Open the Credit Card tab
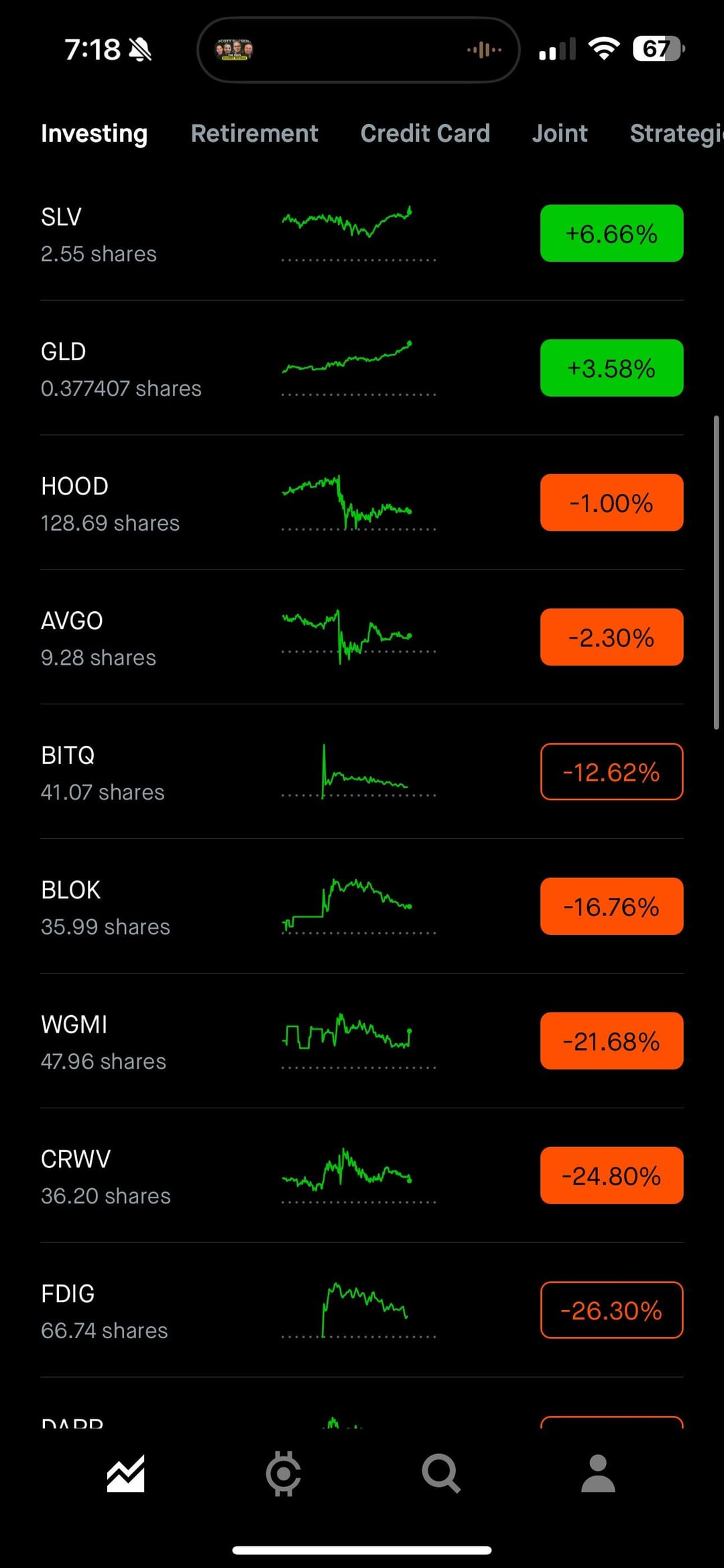This screenshot has width=724, height=1568. (x=425, y=133)
